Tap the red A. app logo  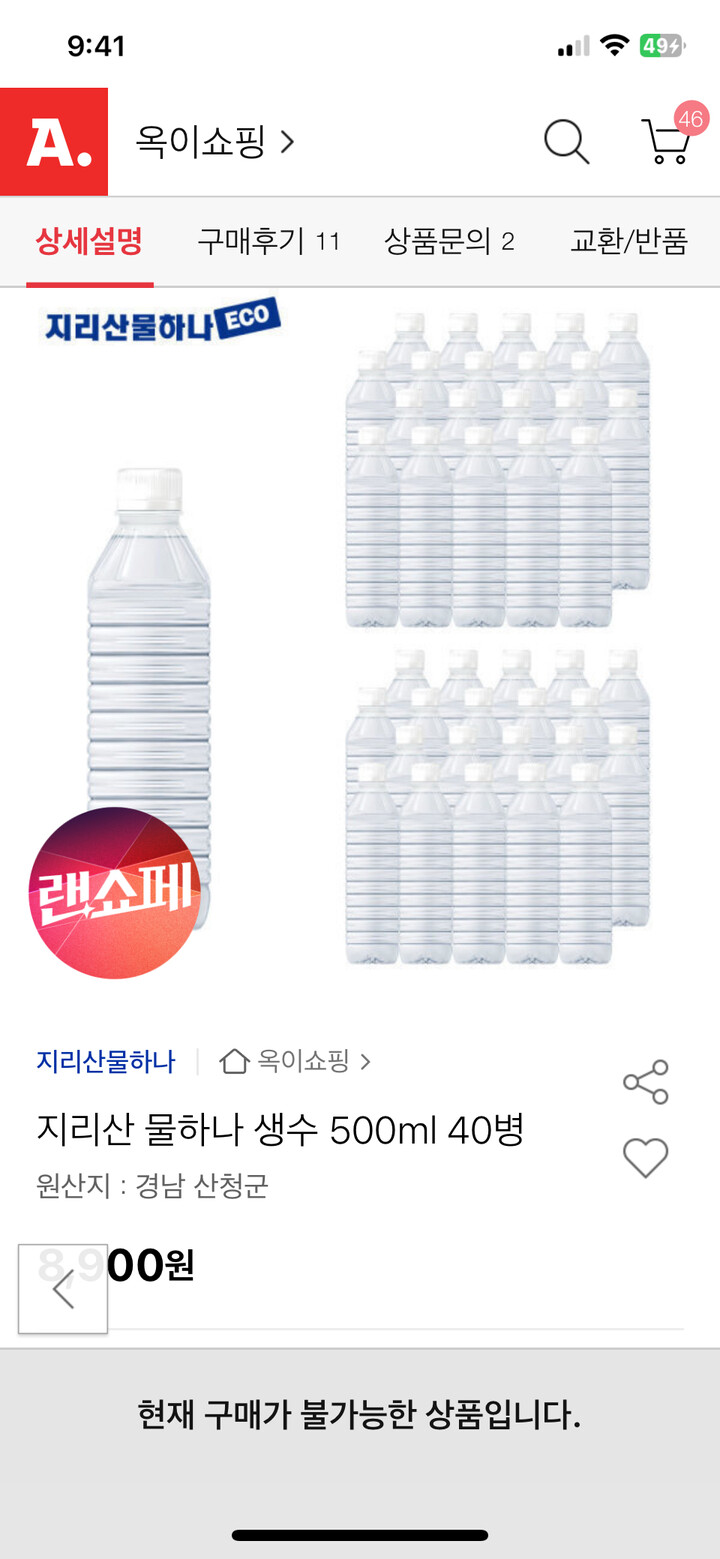point(55,142)
